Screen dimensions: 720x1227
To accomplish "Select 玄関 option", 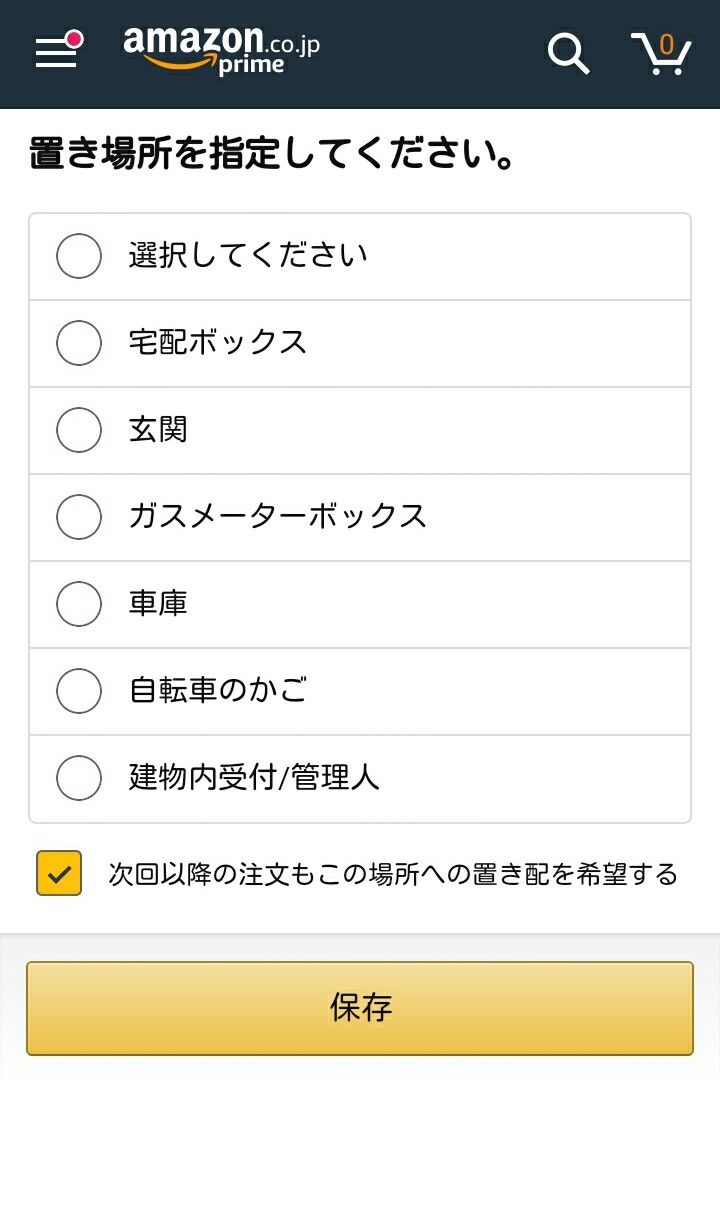I will (x=360, y=430).
